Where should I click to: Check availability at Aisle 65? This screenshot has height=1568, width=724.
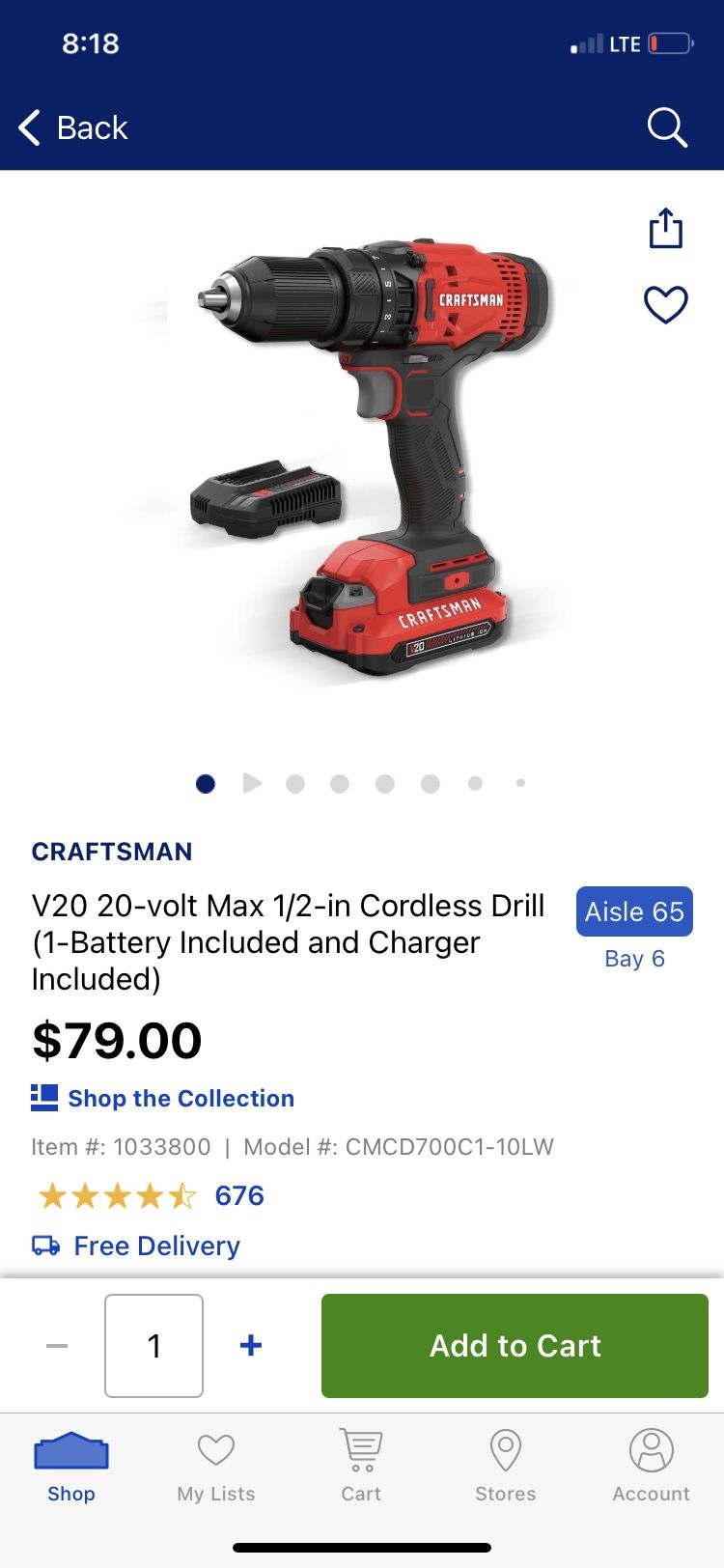click(634, 910)
